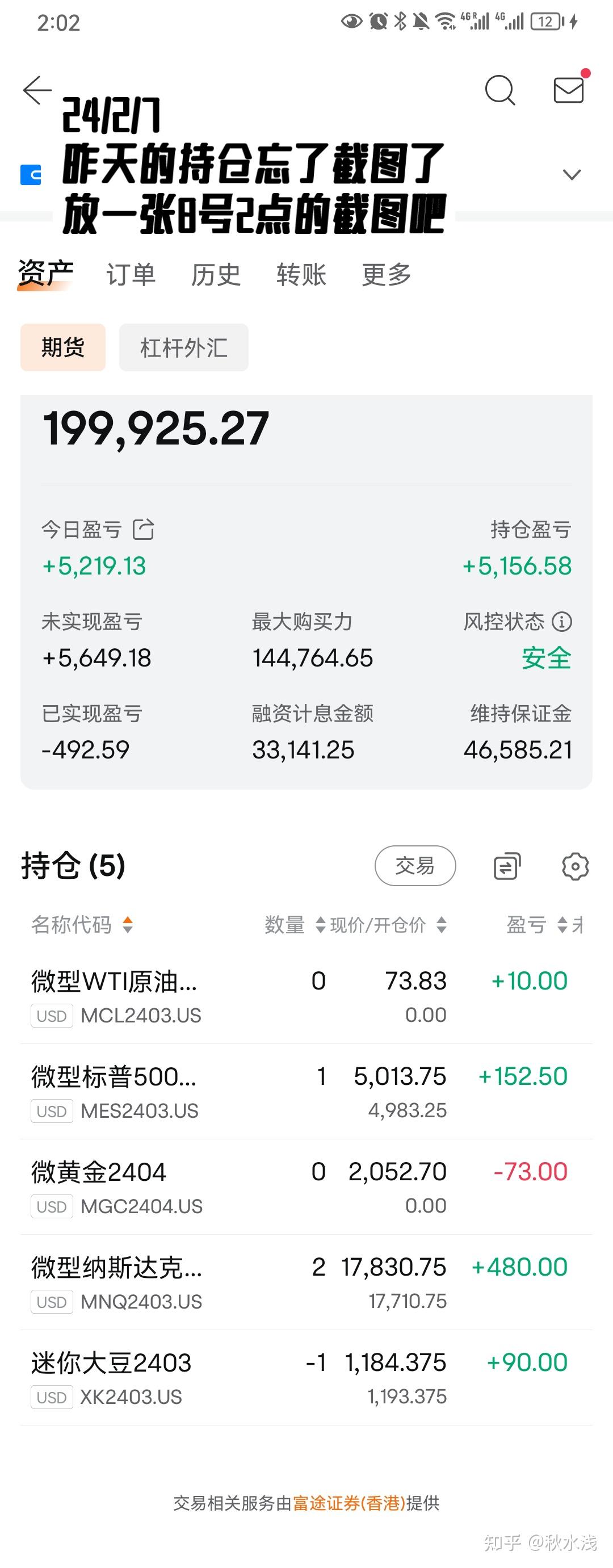Go back using the top-left arrow

(37, 91)
